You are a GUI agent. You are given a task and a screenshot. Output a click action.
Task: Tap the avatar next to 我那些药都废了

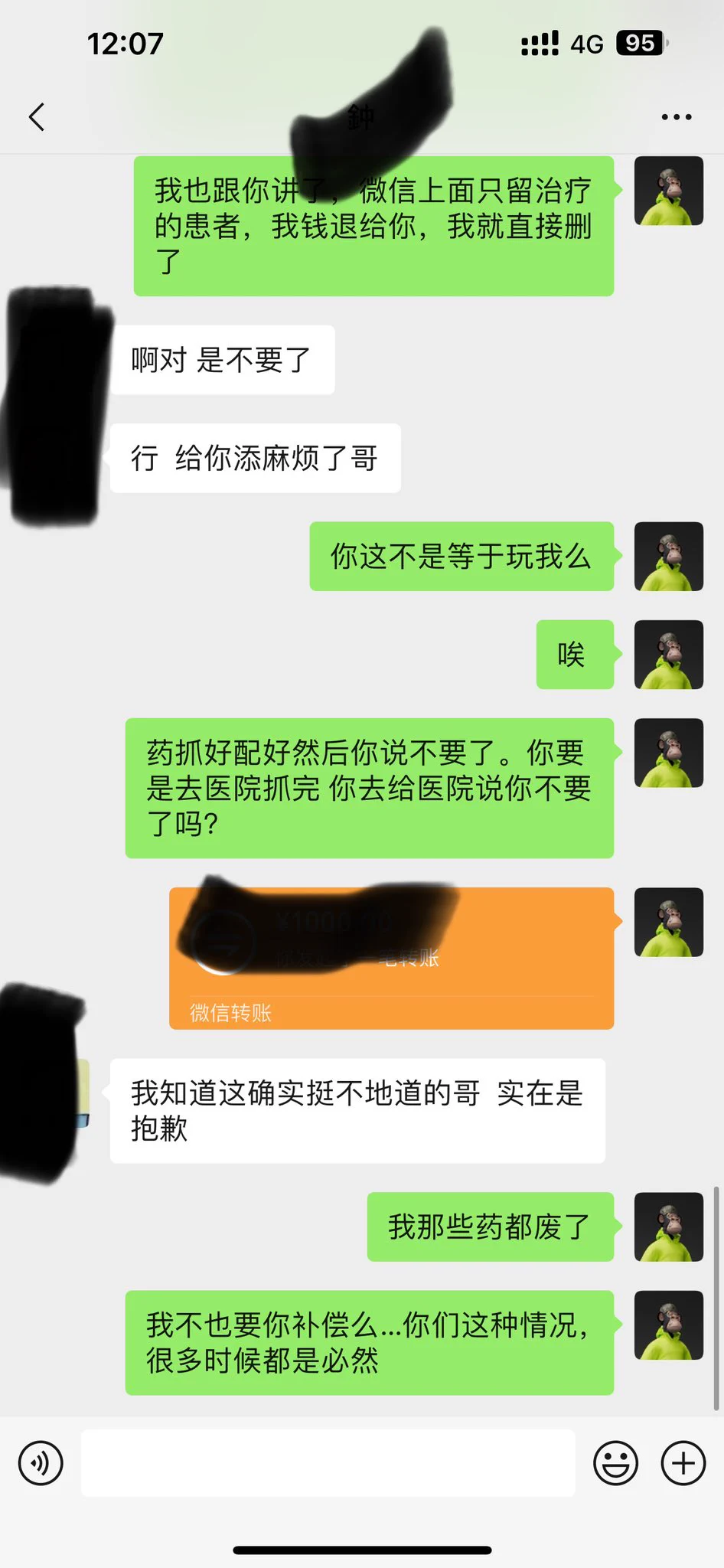coord(668,1227)
